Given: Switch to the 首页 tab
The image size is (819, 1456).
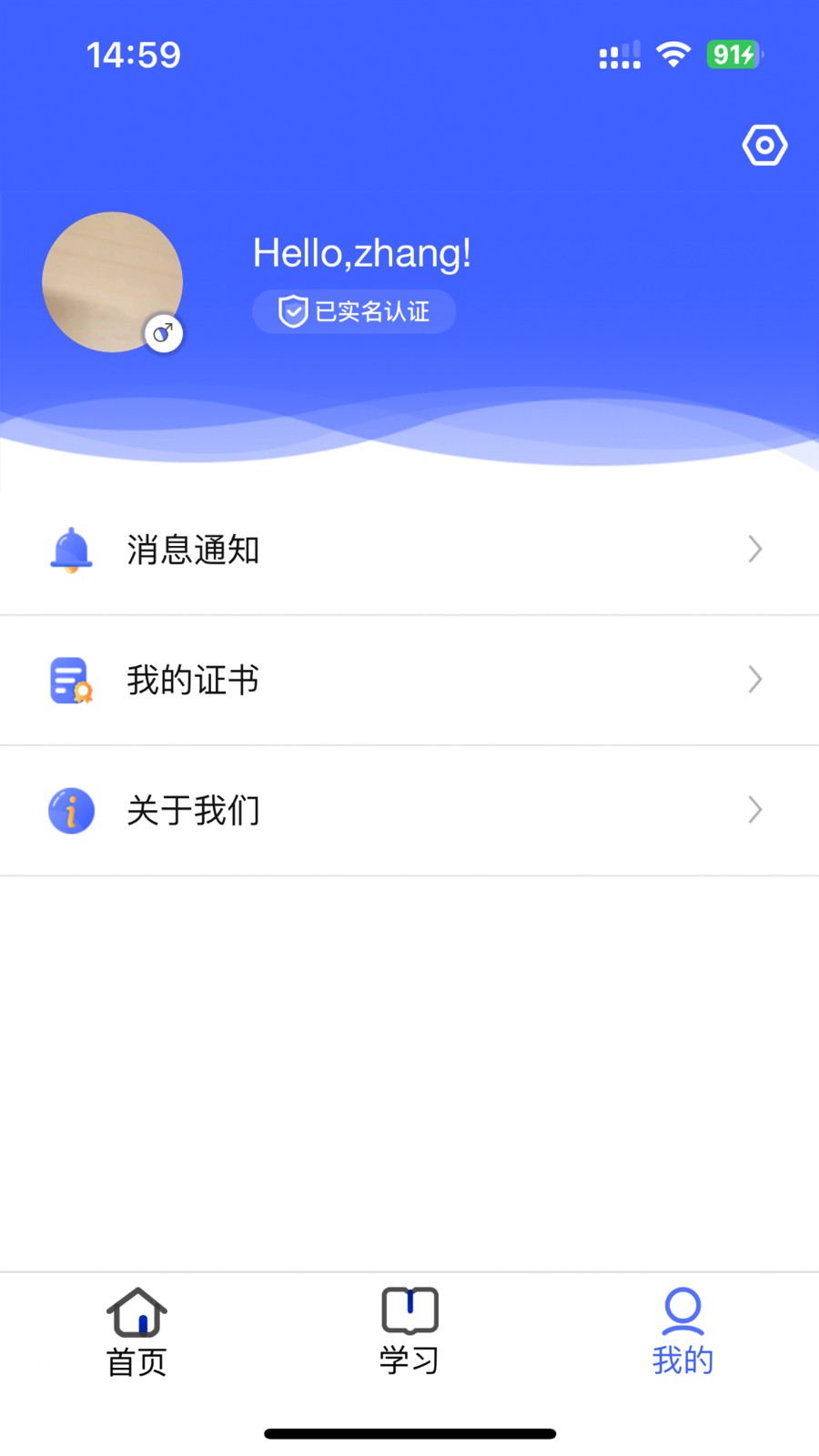Looking at the screenshot, I should (136, 1333).
